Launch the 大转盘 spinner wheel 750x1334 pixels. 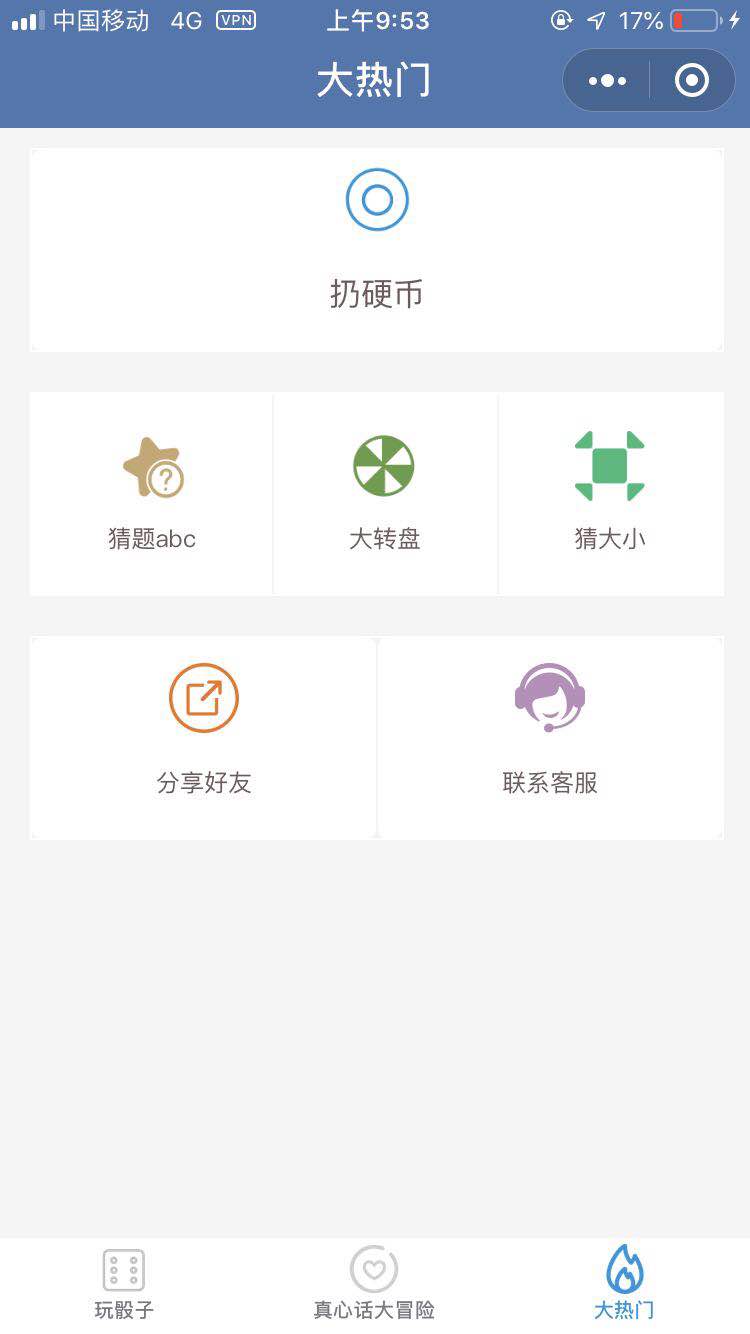click(x=385, y=494)
